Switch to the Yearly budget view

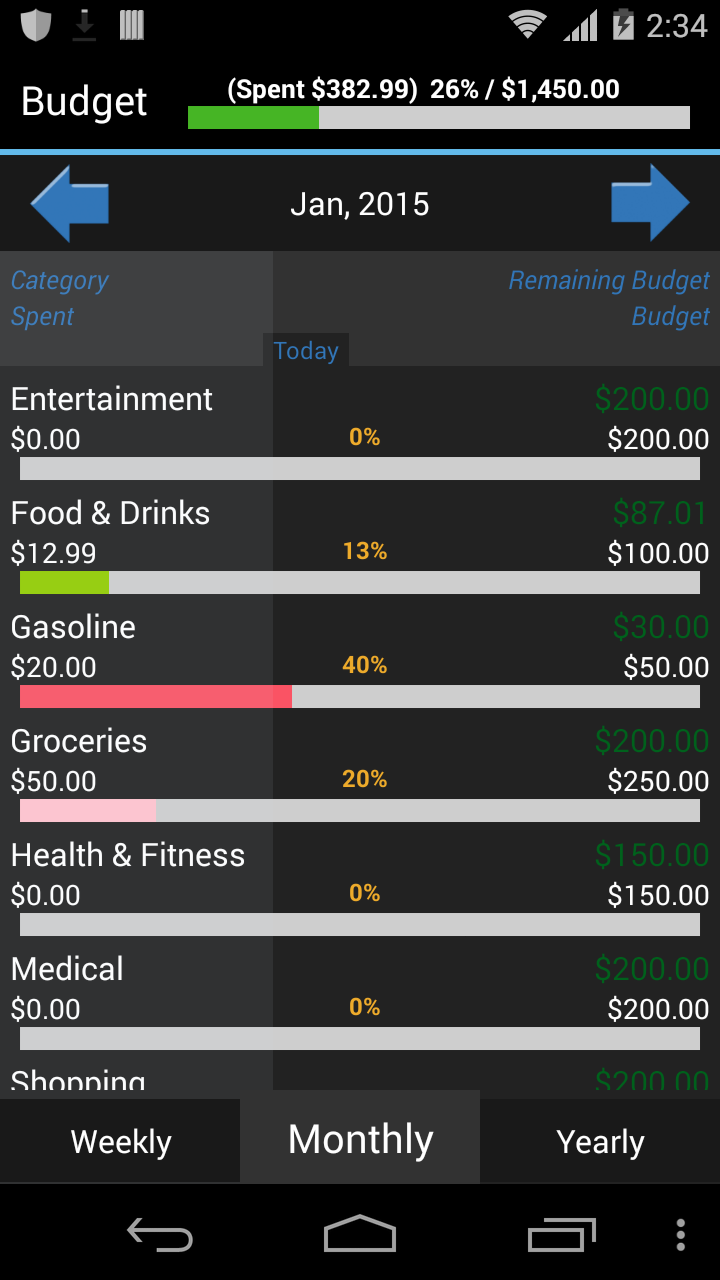[x=600, y=1140]
